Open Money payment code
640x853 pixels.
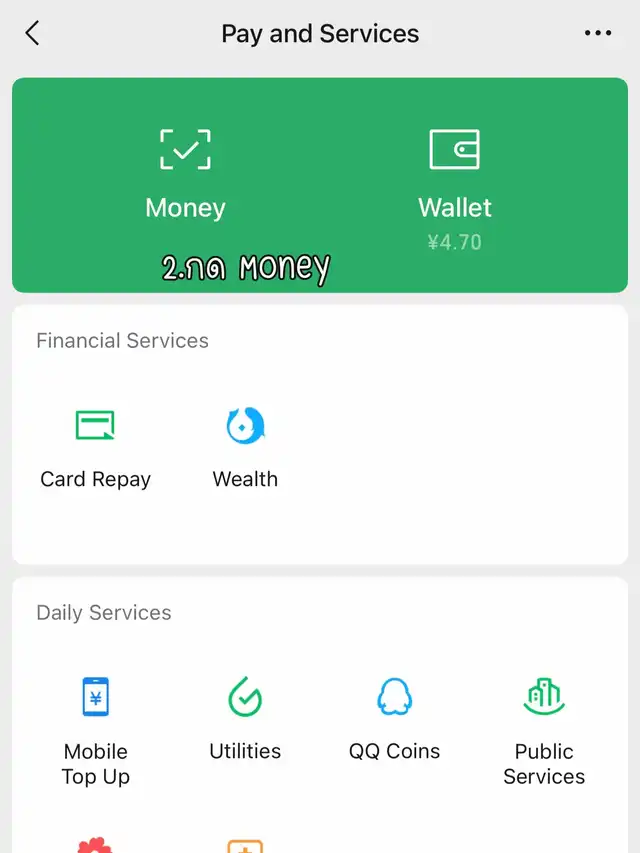click(185, 173)
